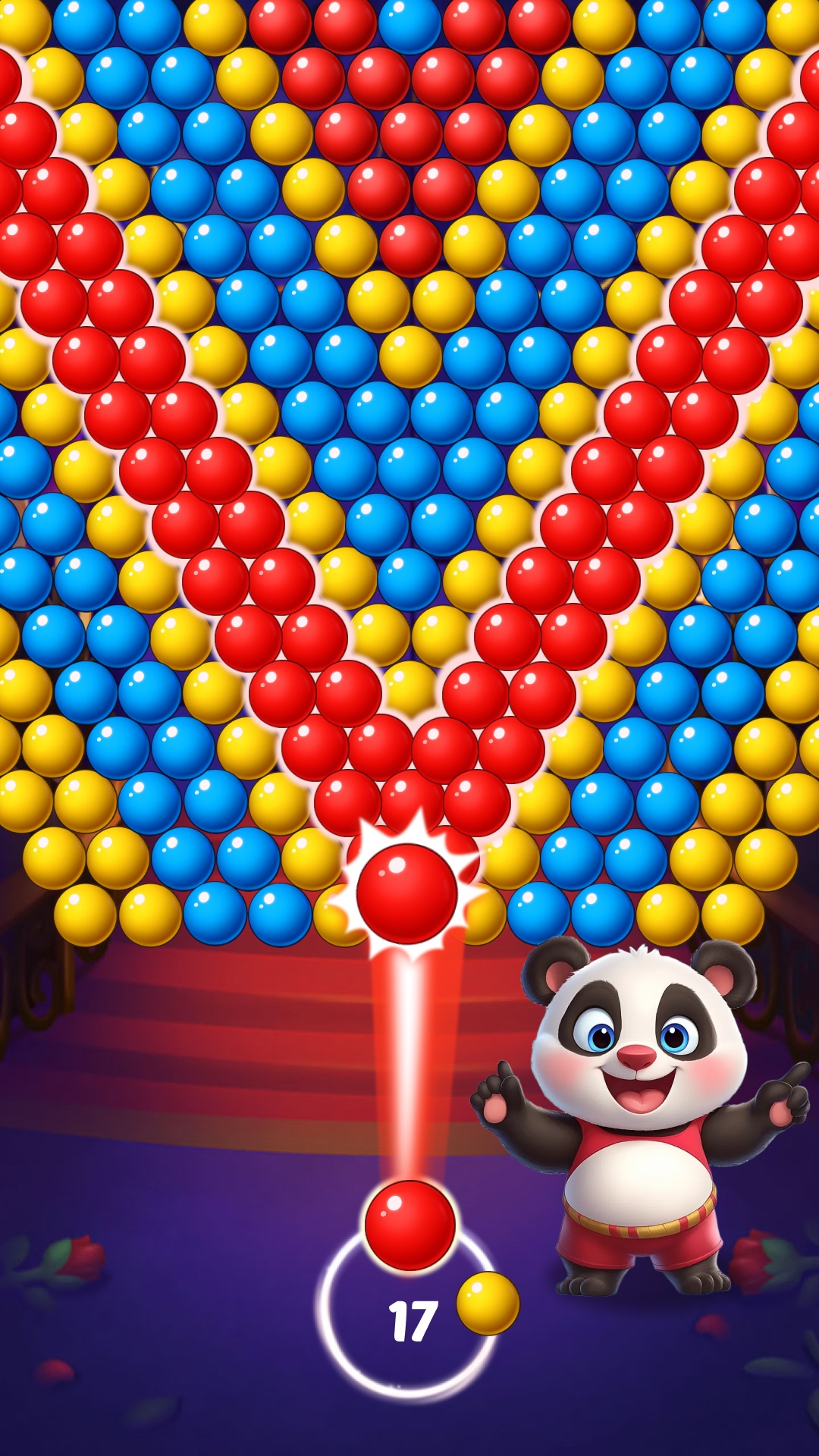This screenshot has width=819, height=1456.
Task: Tap the red shooter bubble in the launcher
Action: [409, 1224]
